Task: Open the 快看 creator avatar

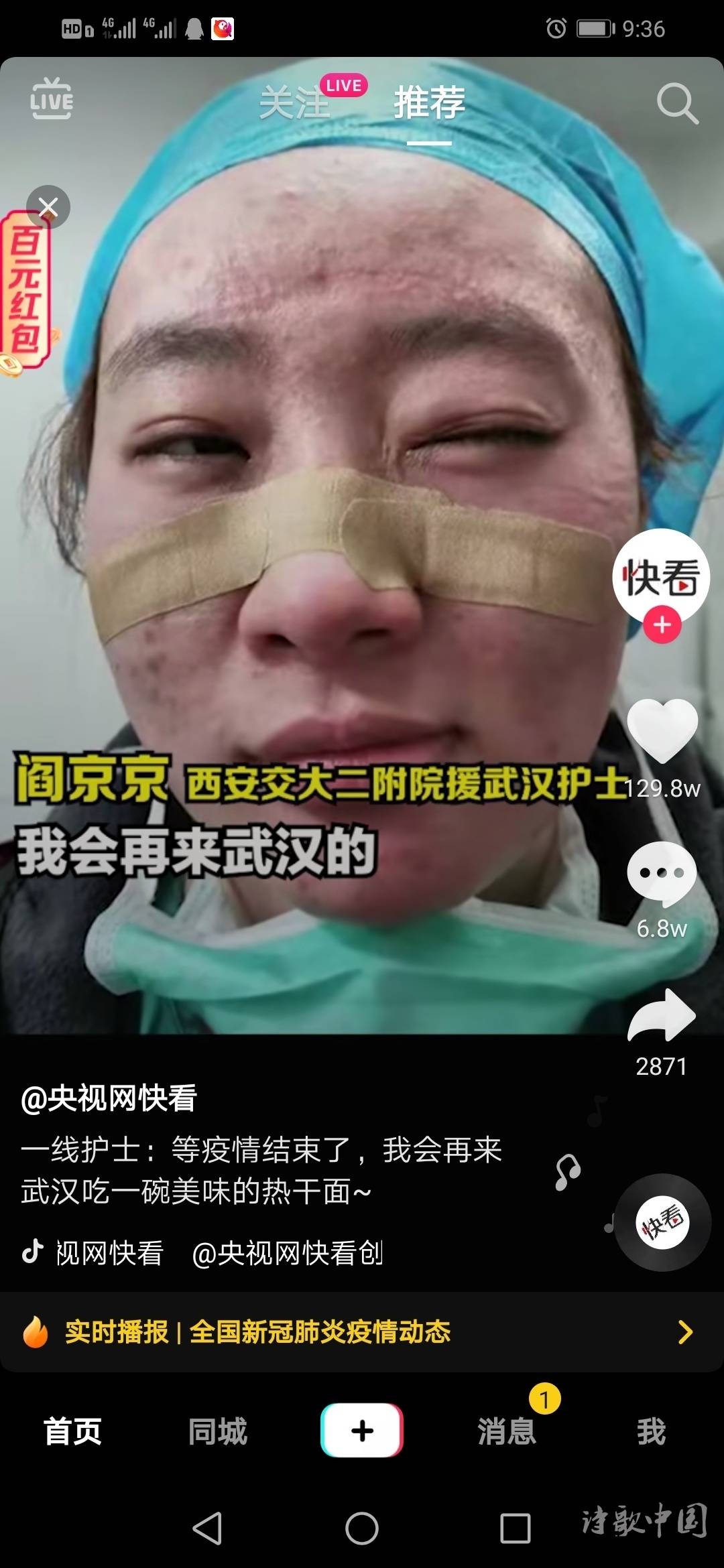Action: 661,576
